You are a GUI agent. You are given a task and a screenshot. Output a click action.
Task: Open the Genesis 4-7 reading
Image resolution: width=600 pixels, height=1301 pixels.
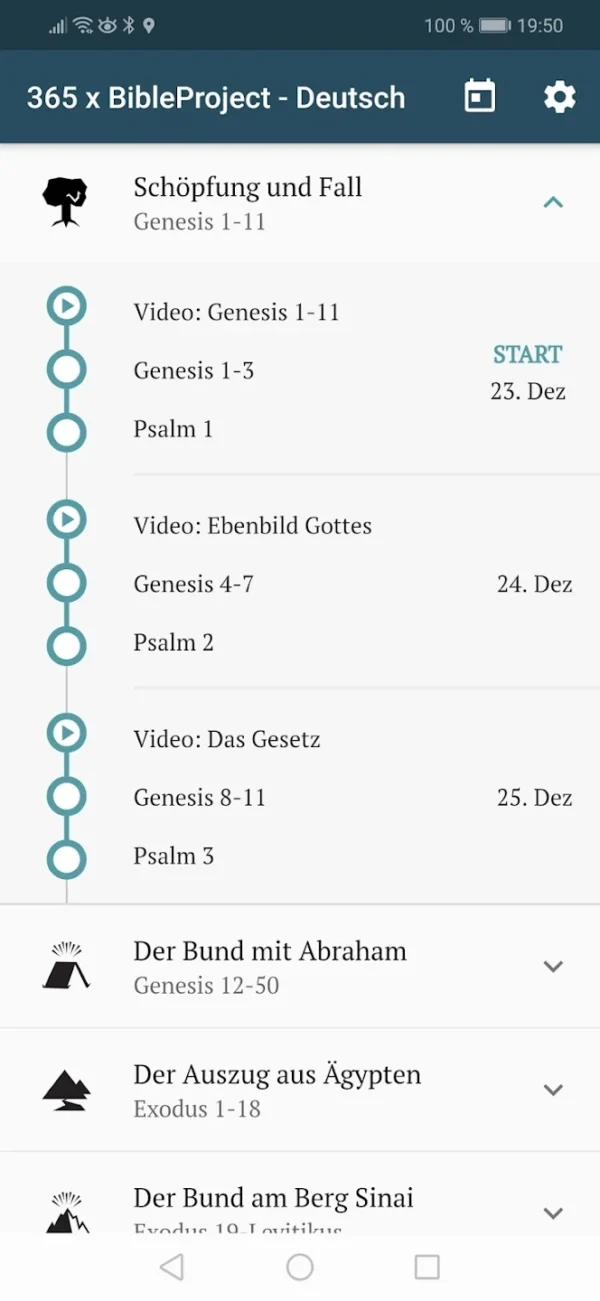click(194, 584)
